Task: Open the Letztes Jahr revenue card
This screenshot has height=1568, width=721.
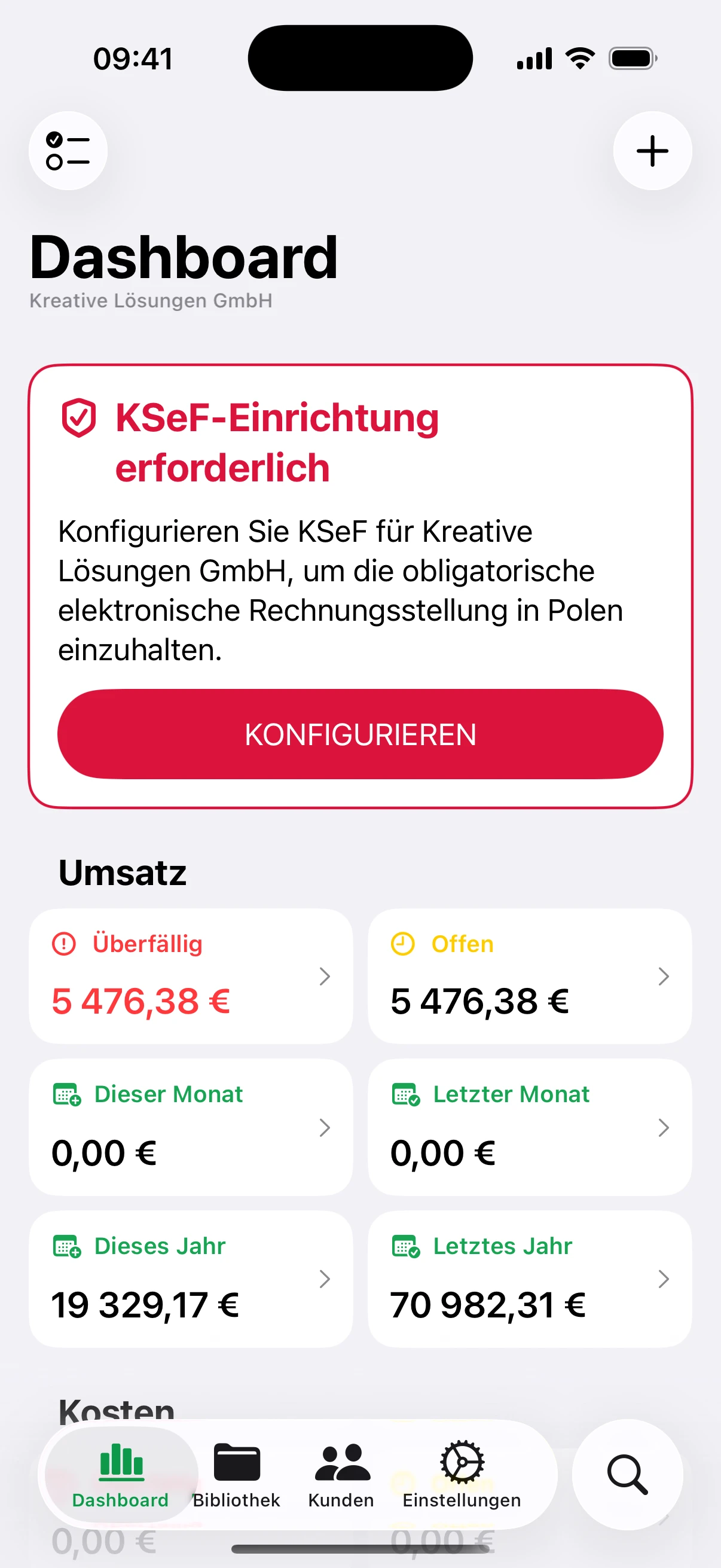Action: pyautogui.click(x=529, y=1279)
